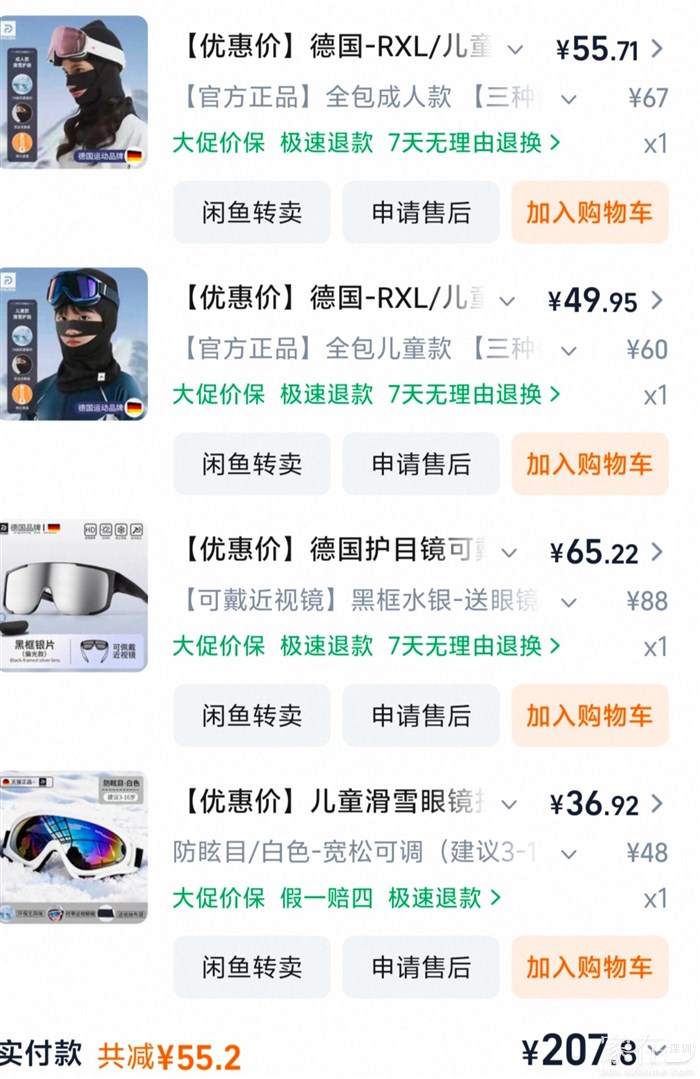The image size is (700, 1079).
Task: Apply for 售后 on the 全包儿童款 item
Action: coord(421,464)
